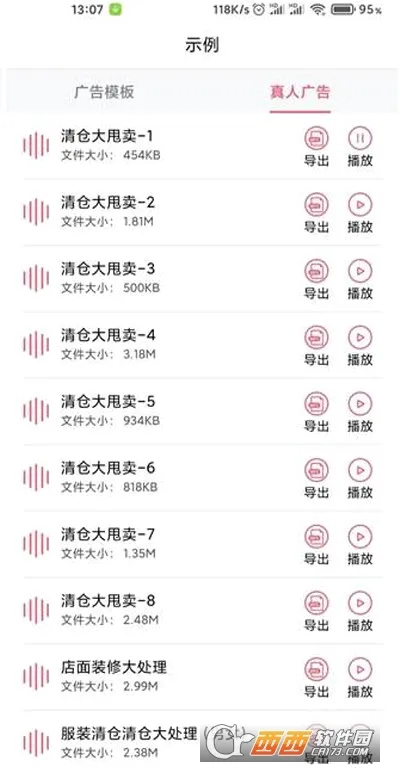Export the 清仓大甩卖-7 audio
The width and height of the screenshot is (400, 772).
tap(316, 546)
